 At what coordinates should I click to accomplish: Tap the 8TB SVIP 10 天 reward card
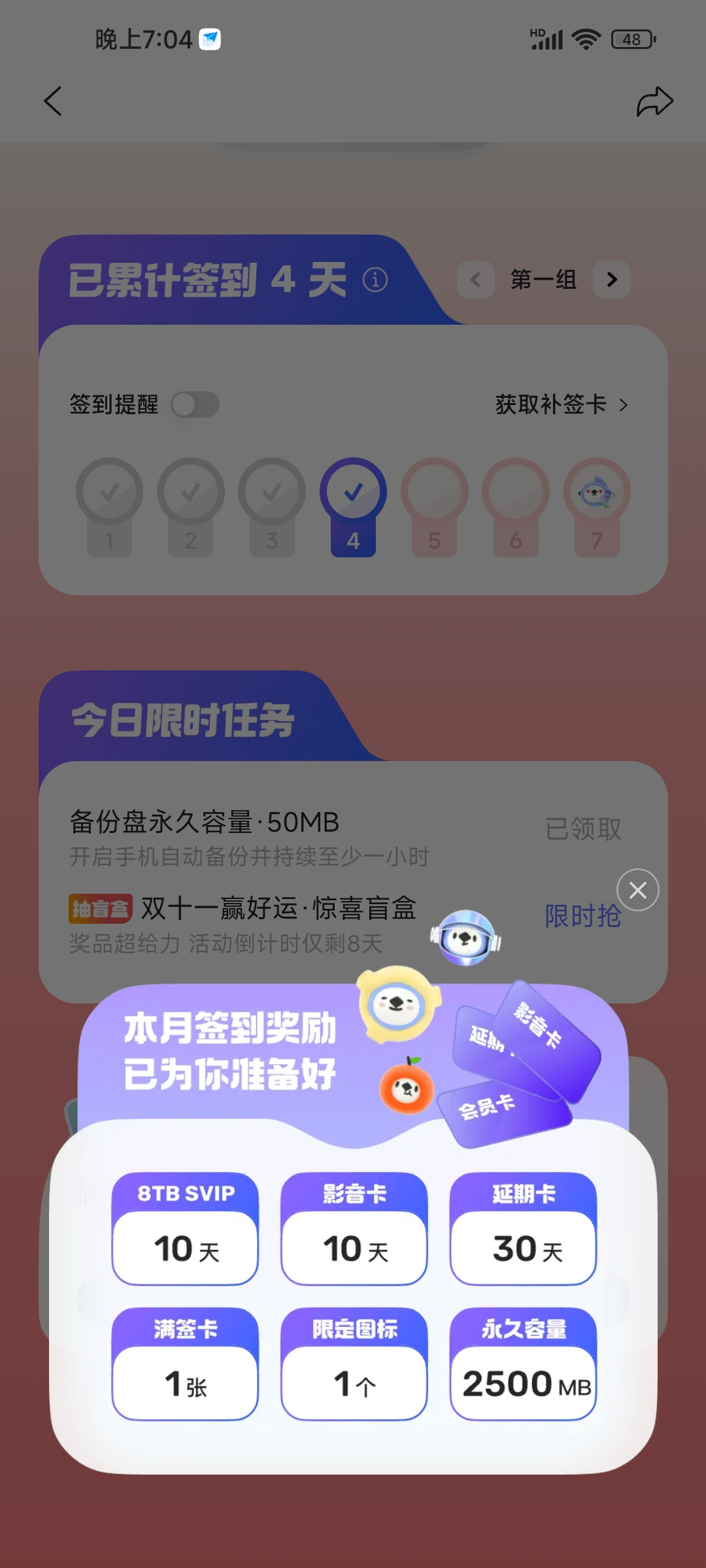186,1228
